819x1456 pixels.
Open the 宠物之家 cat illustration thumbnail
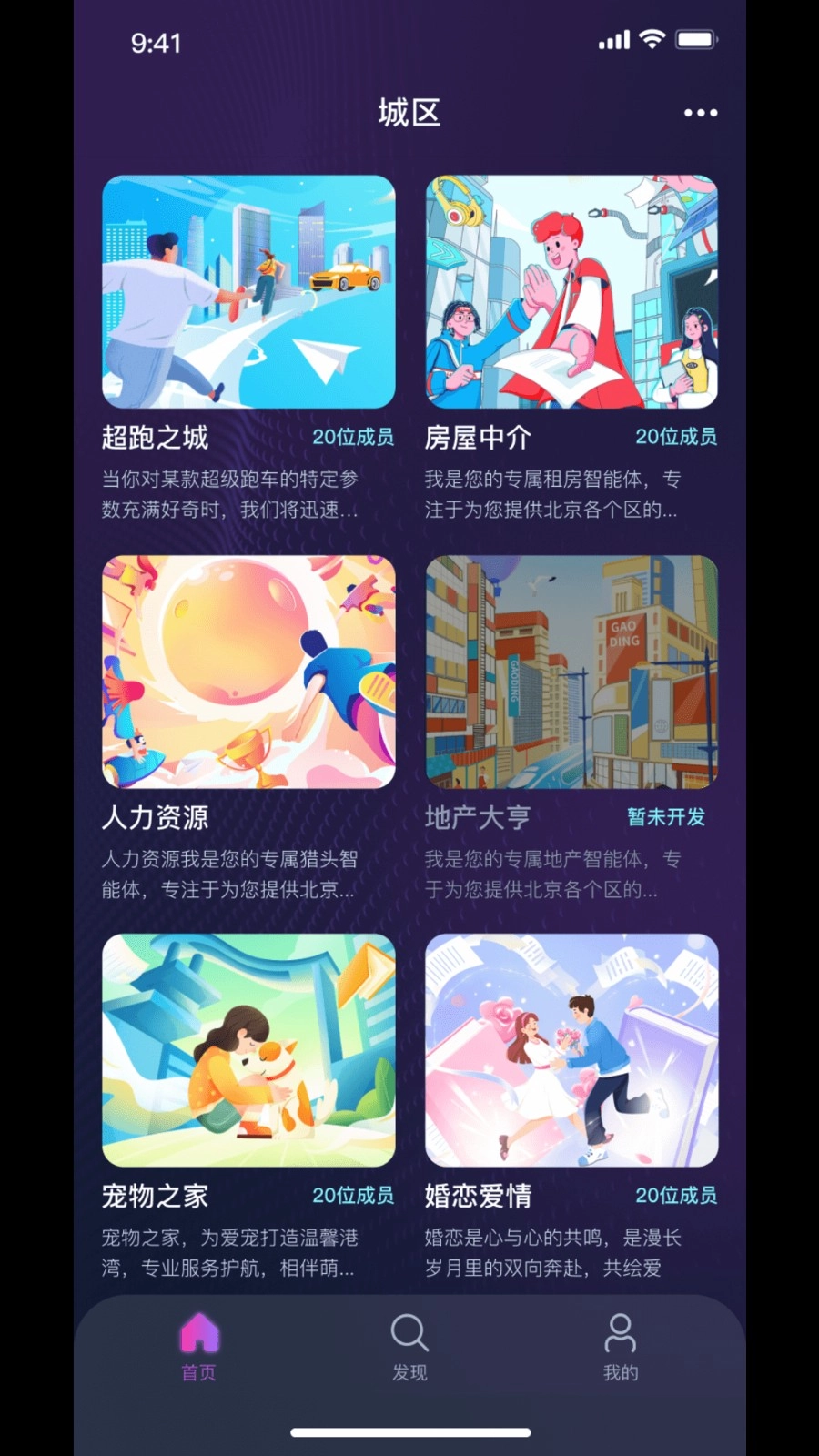click(x=248, y=1052)
